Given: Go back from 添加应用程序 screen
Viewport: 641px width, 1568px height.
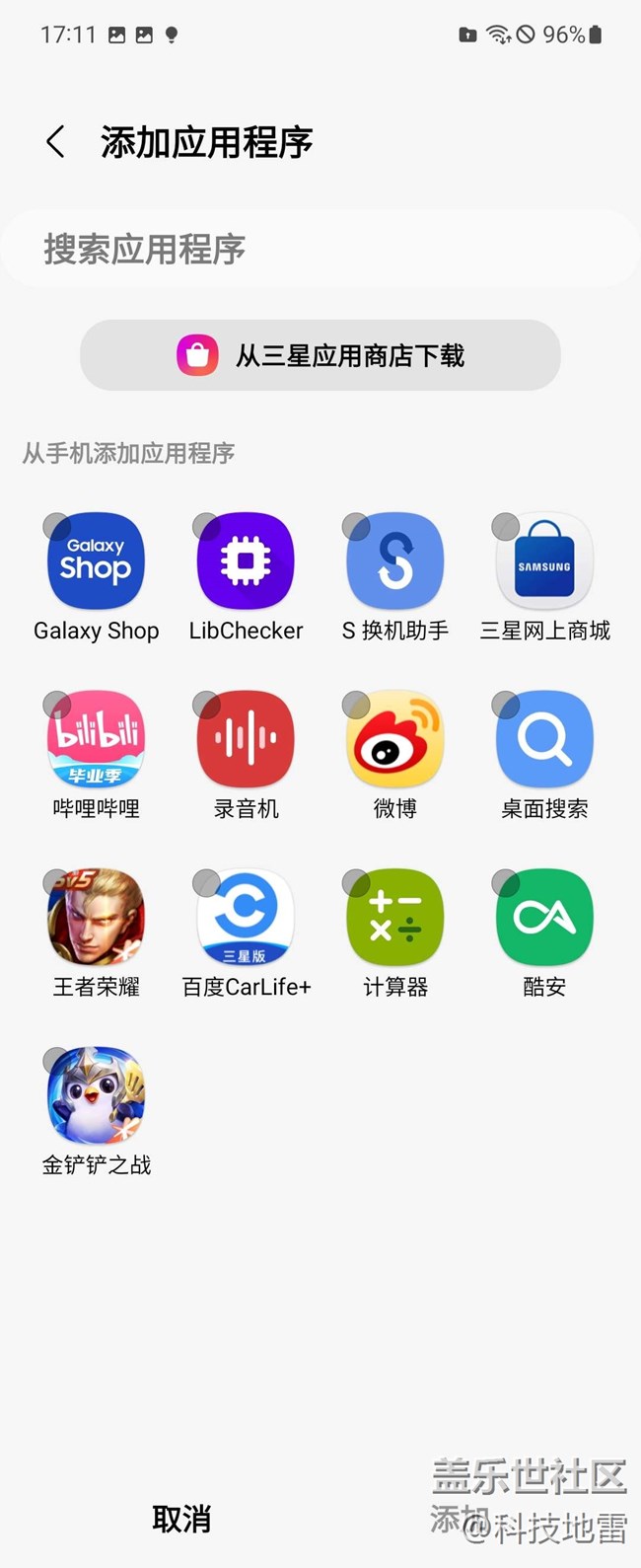Looking at the screenshot, I should pos(56,142).
